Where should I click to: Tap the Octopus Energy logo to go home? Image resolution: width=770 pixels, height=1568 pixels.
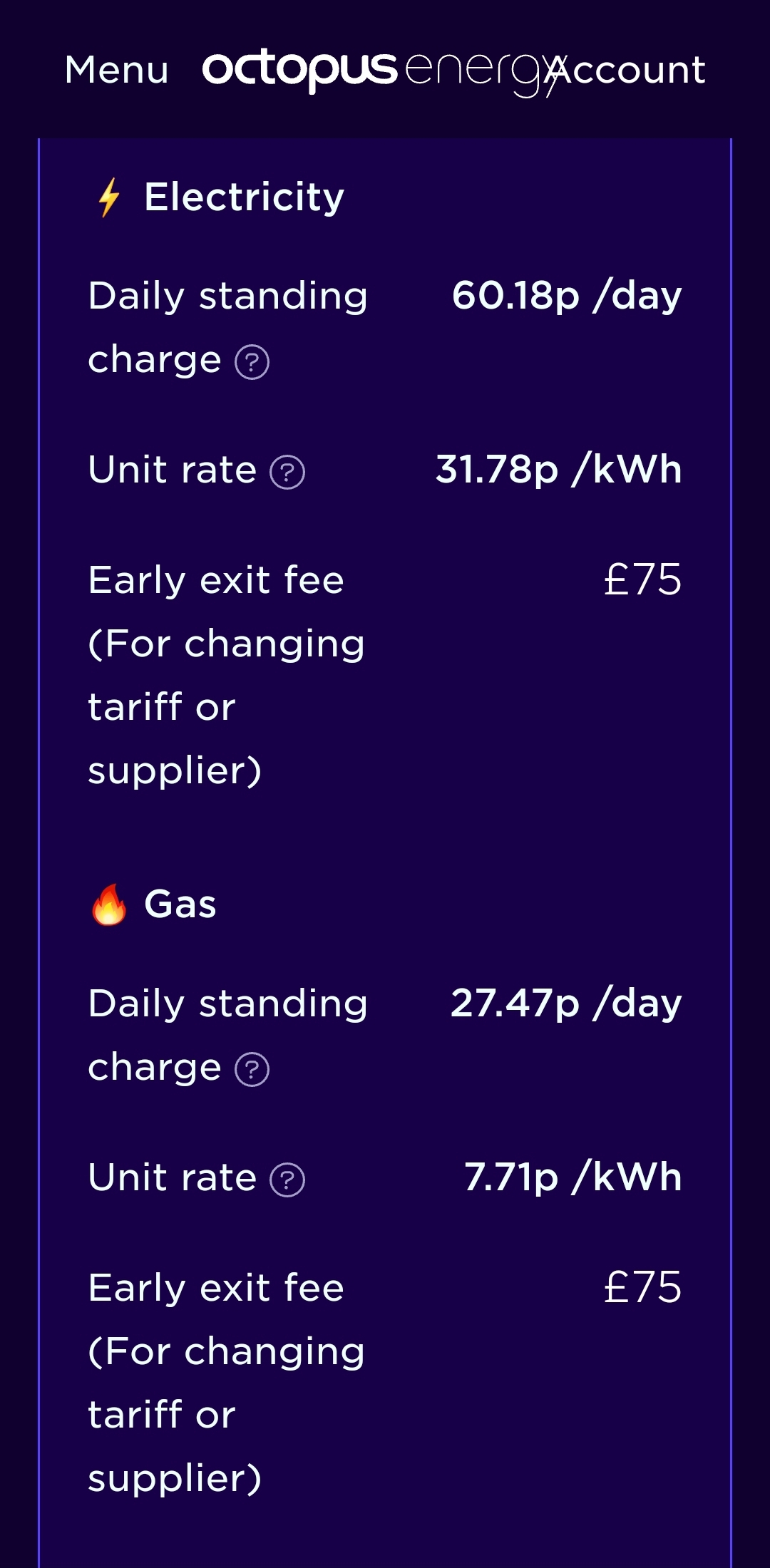point(384,71)
